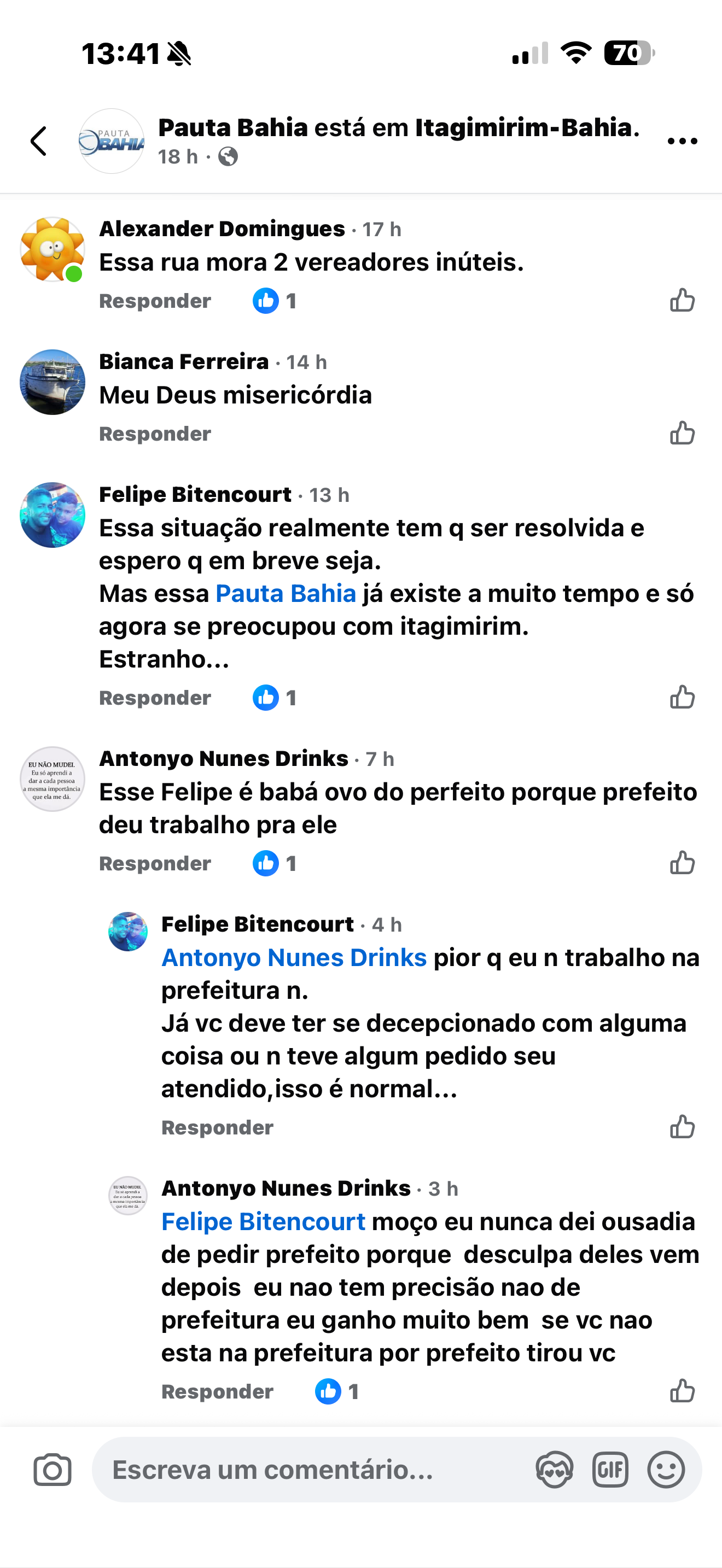
Task: Like Bianca Ferreira's comment
Action: [x=682, y=434]
